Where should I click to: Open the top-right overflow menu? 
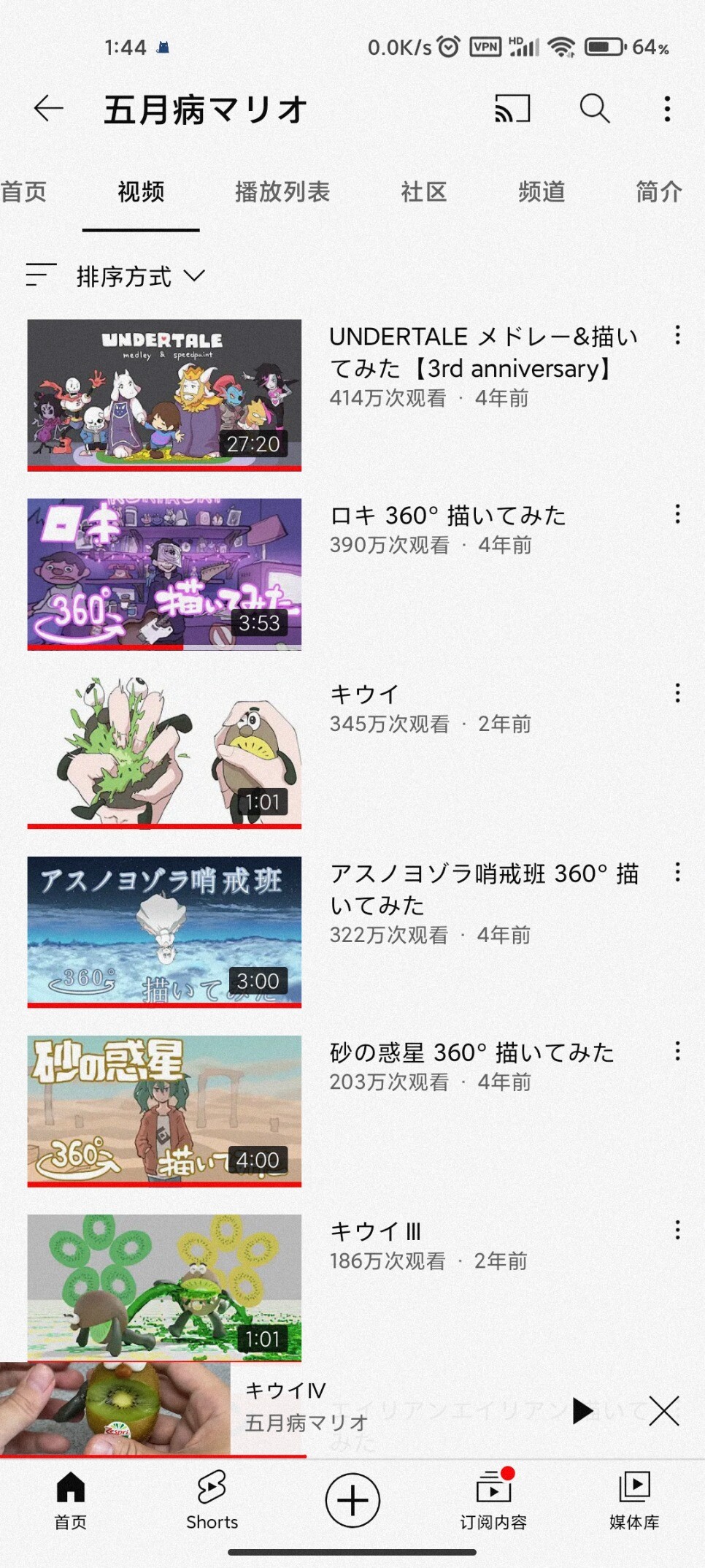pyautogui.click(x=667, y=109)
